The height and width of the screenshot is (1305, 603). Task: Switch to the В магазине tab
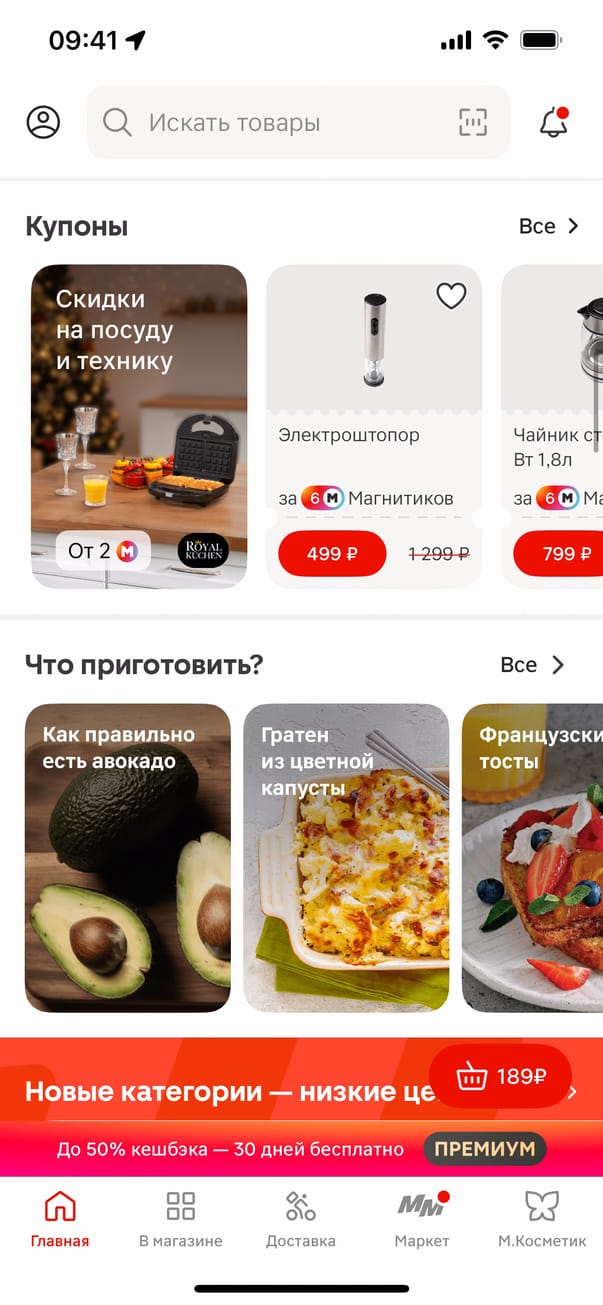[x=181, y=1219]
